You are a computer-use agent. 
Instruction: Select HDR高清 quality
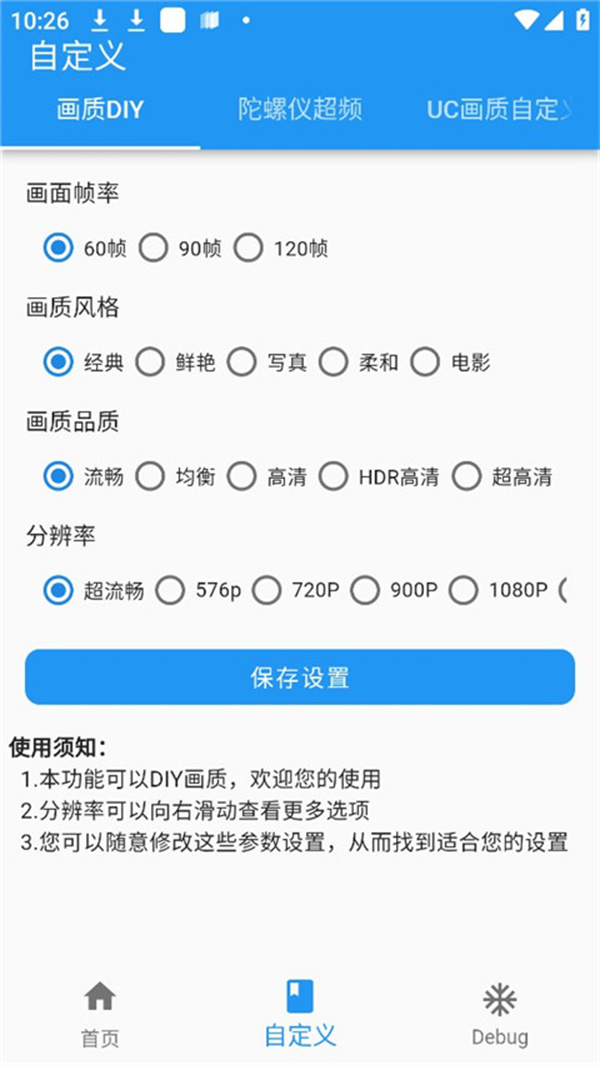[x=380, y=477]
